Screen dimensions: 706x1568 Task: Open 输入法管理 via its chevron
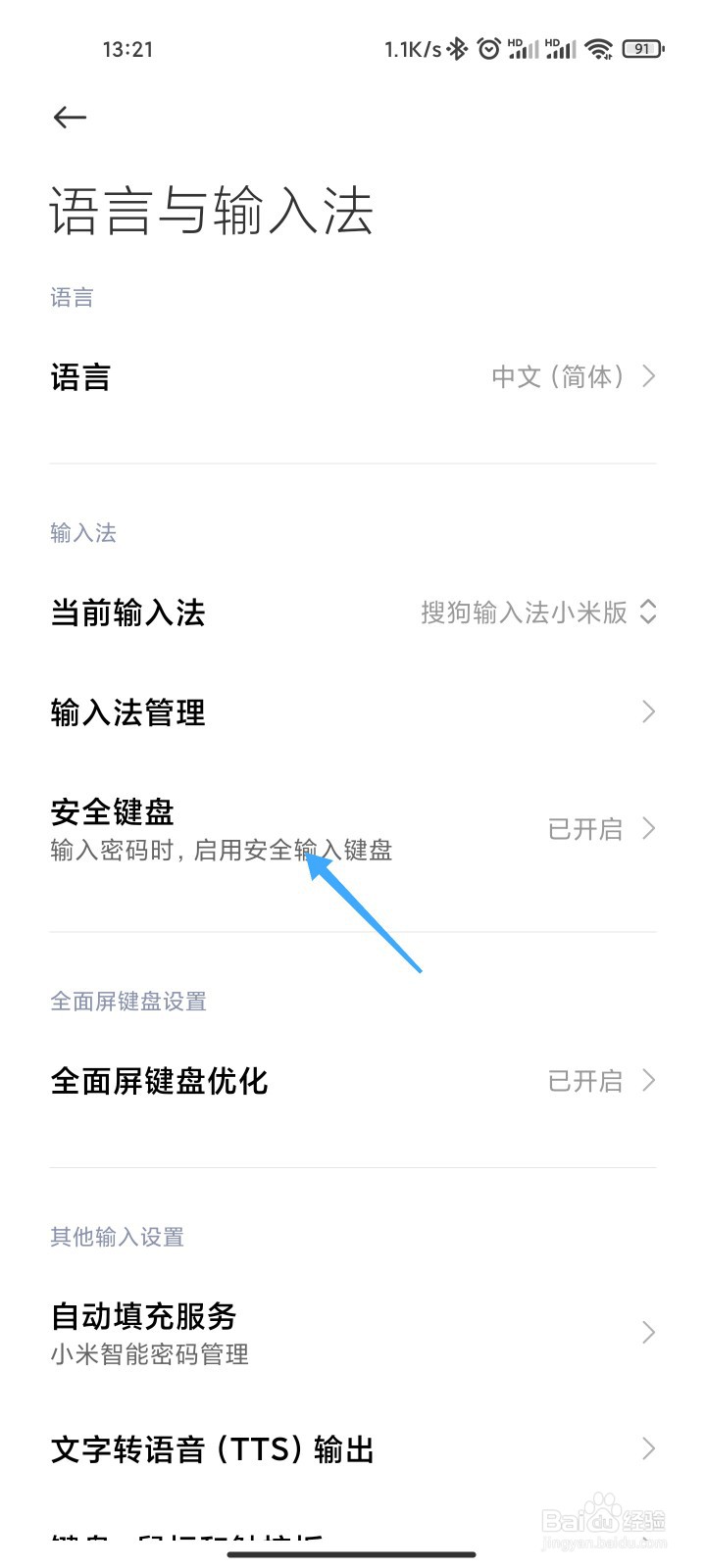click(647, 711)
